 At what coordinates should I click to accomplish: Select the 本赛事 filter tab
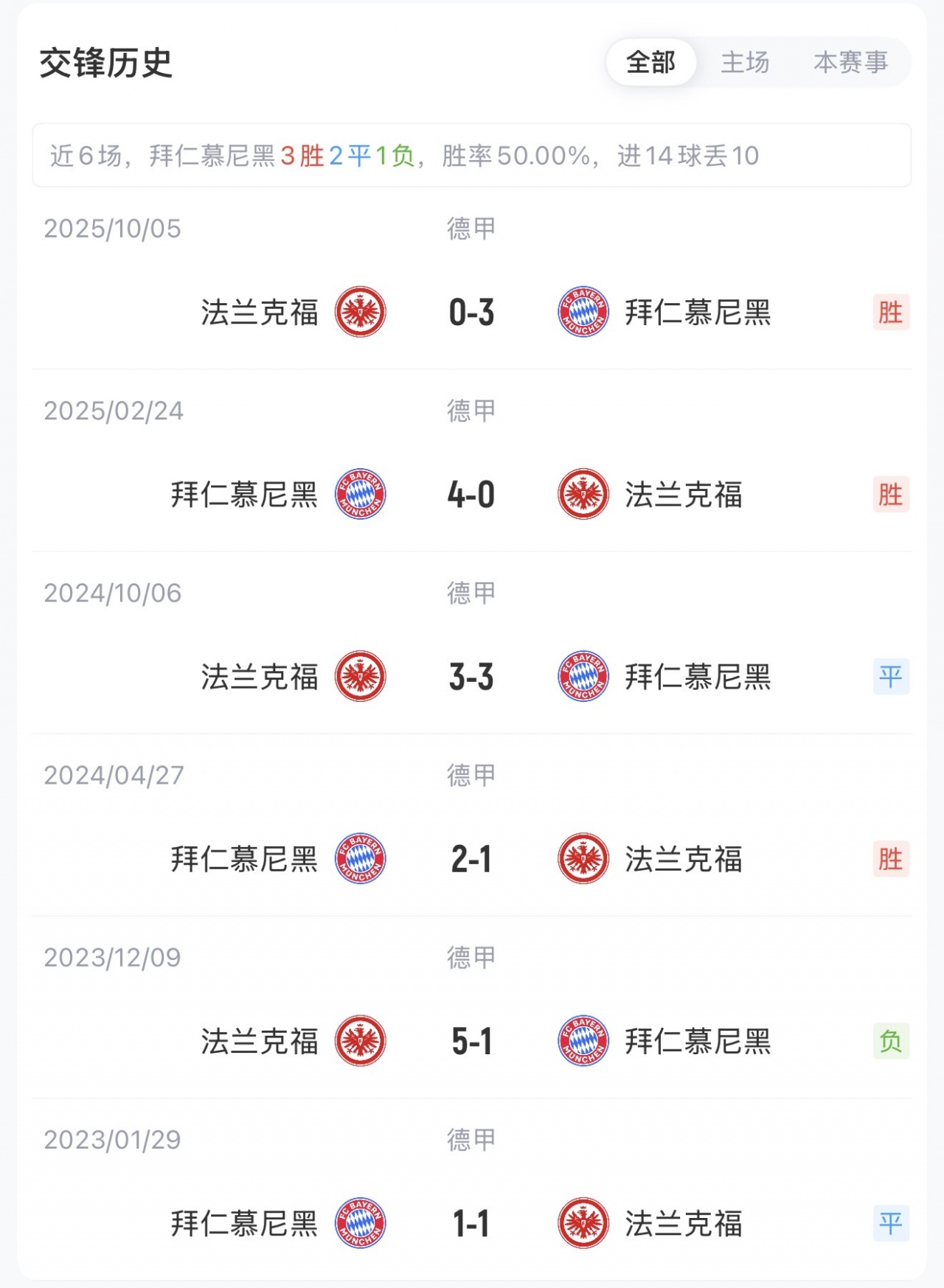850,63
